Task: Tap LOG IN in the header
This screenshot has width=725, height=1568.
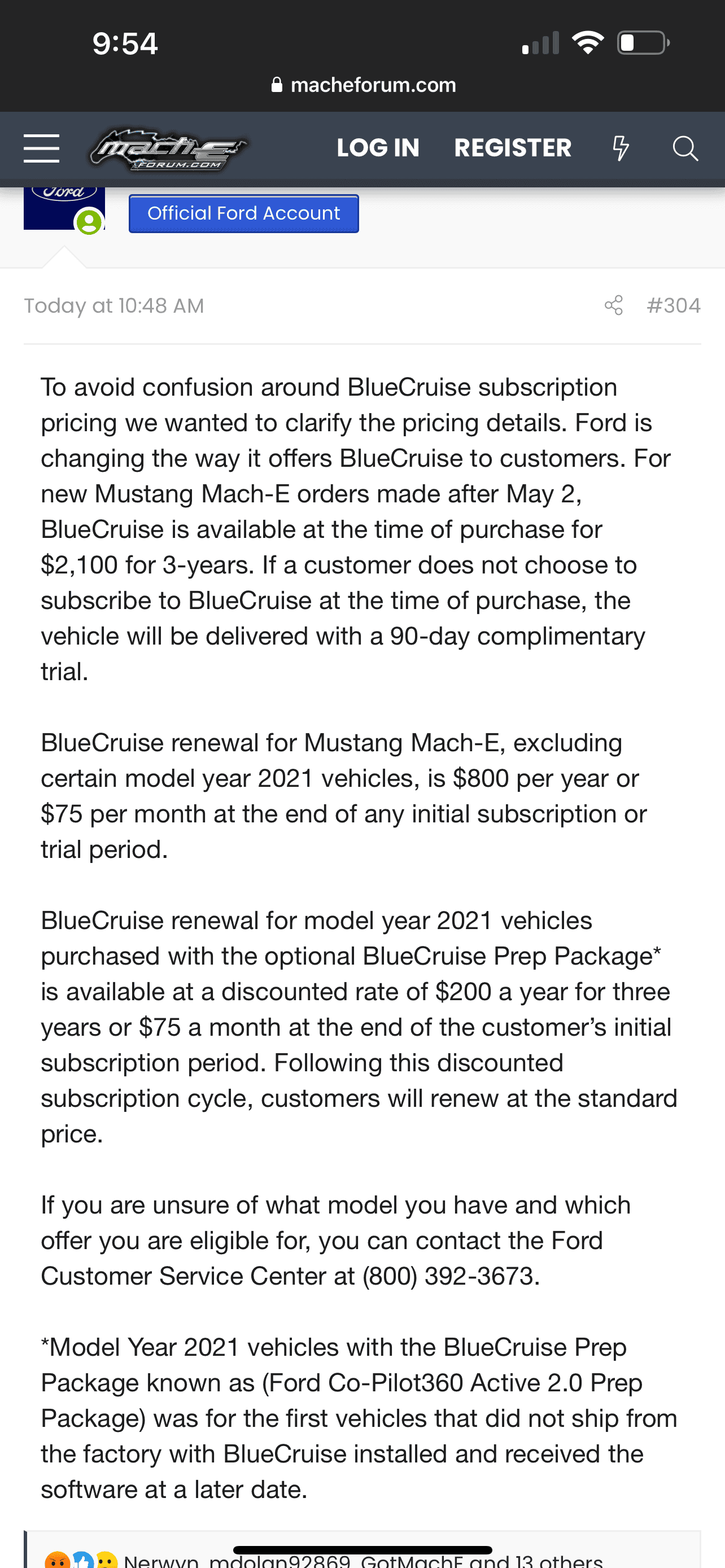Action: (x=378, y=148)
